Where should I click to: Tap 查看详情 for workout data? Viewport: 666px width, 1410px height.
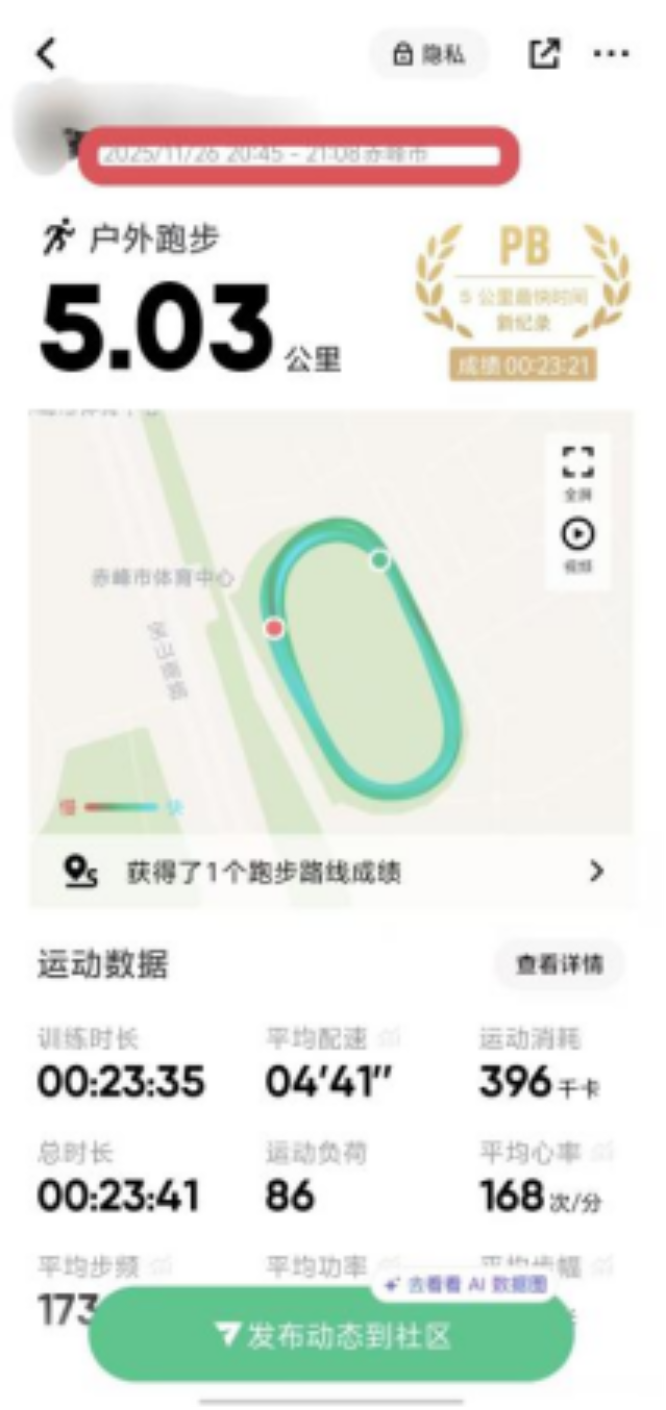pos(559,965)
